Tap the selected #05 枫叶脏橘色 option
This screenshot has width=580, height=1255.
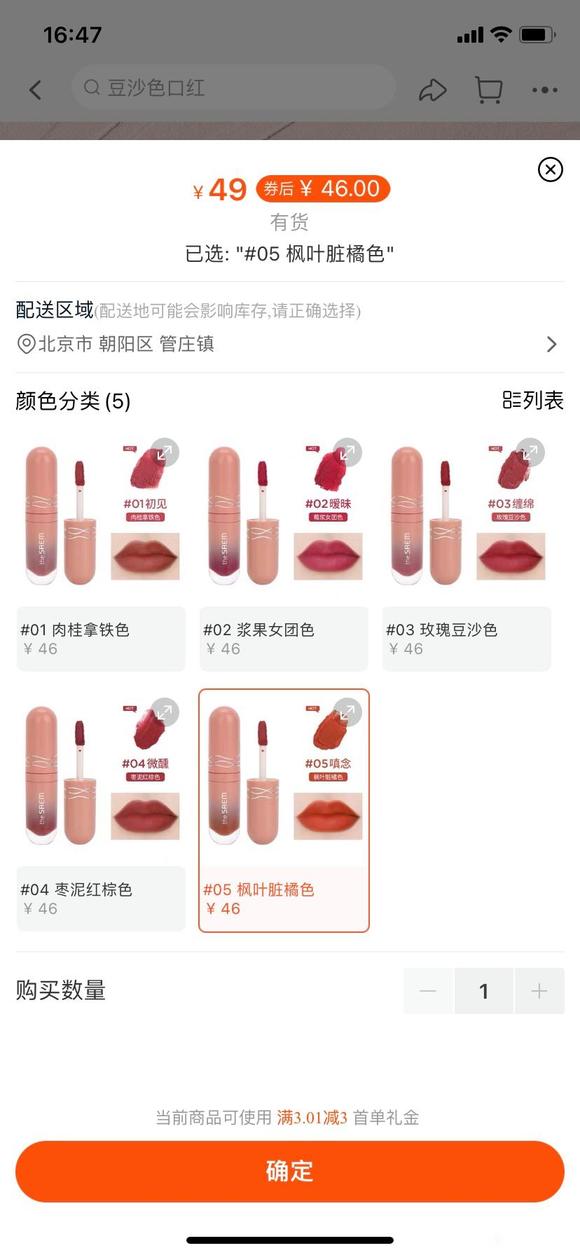284,811
